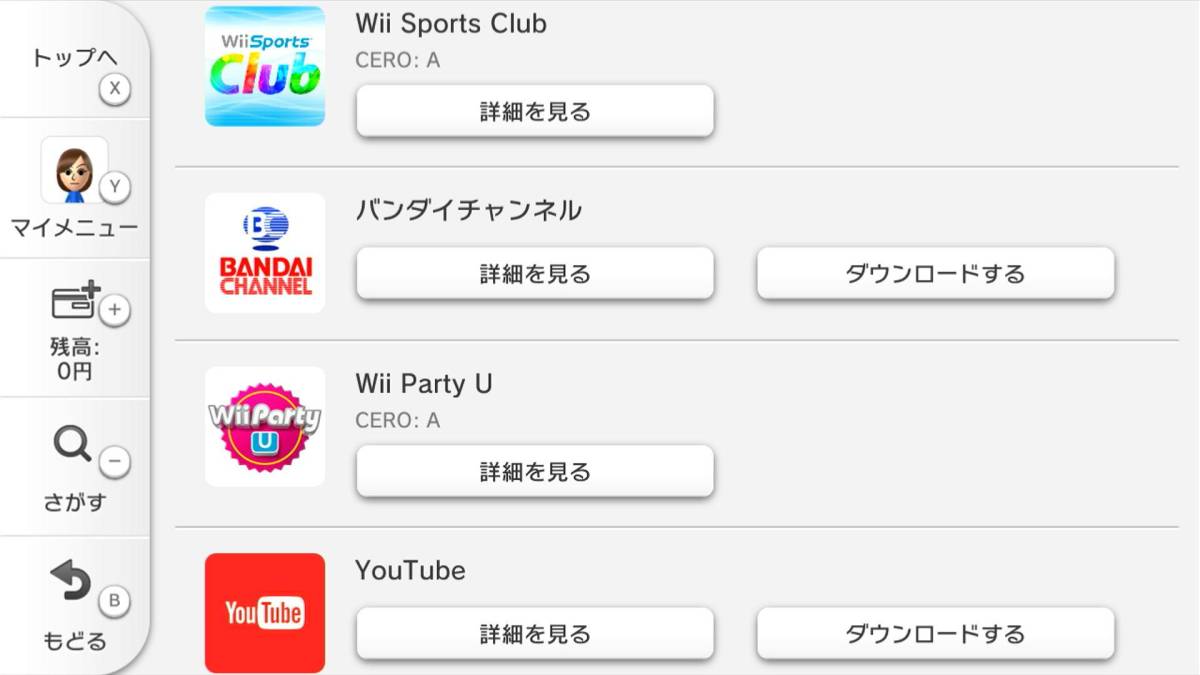
Task: View details for Wii Sports Club
Action: pyautogui.click(x=535, y=111)
